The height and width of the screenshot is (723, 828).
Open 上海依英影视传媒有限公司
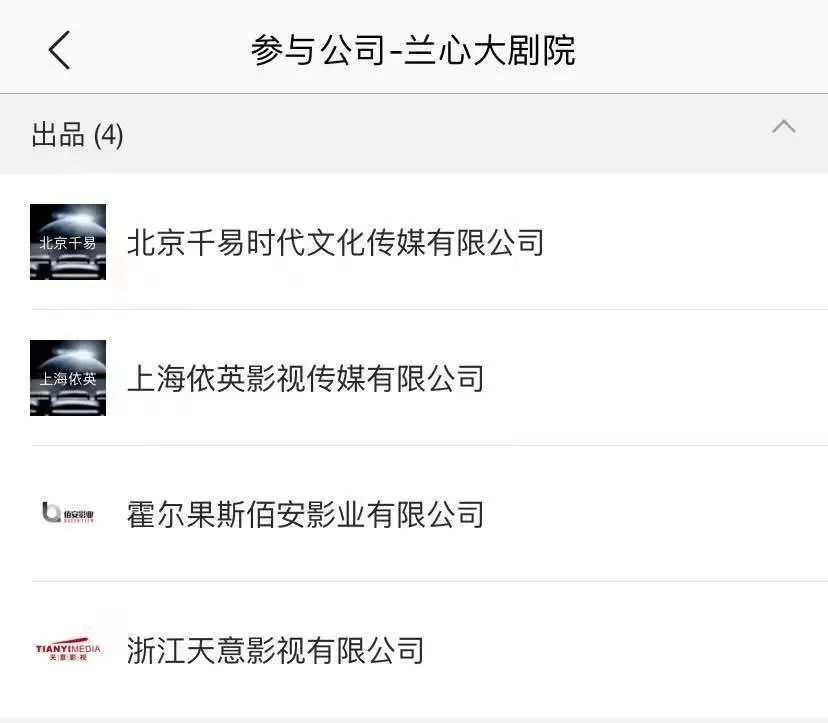[305, 378]
